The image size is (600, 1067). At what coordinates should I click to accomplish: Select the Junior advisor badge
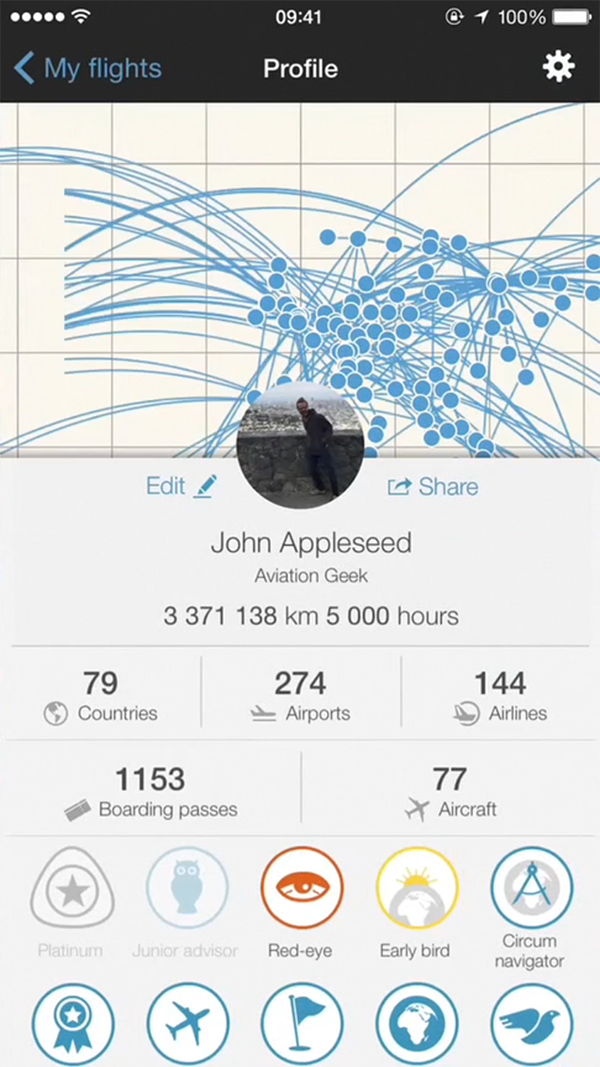click(x=187, y=888)
